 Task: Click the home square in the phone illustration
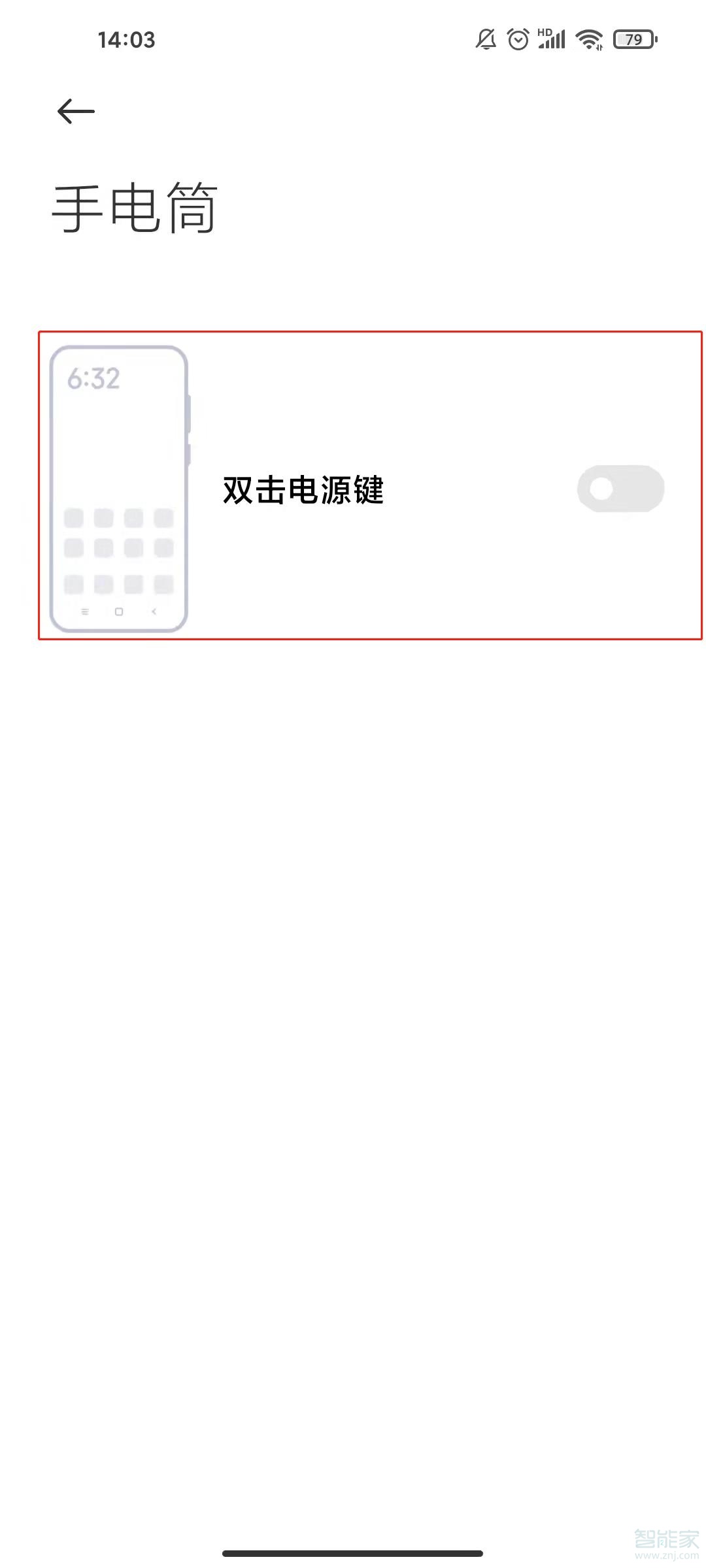point(118,612)
